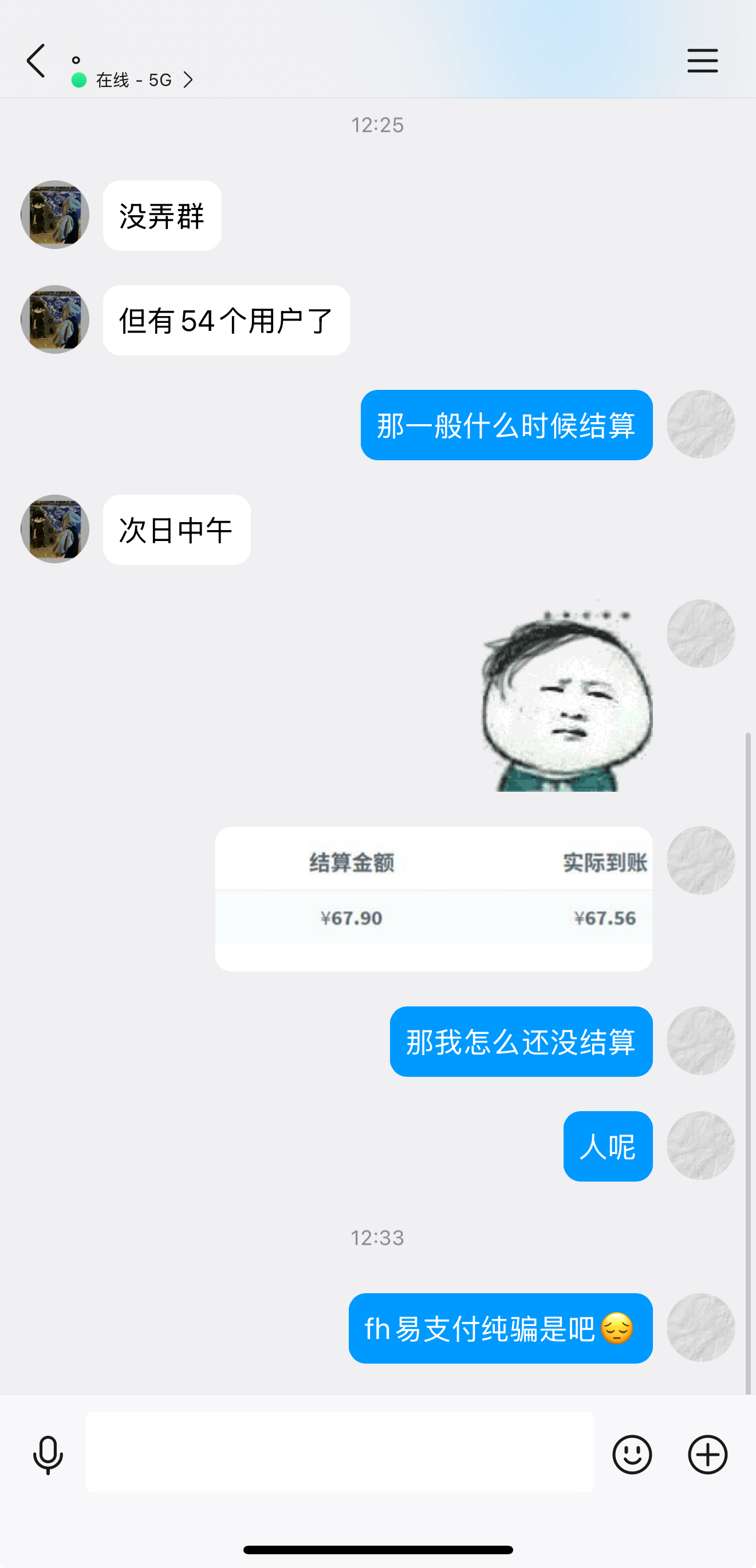Viewport: 756px width, 1568px height.
Task: Go back to the chat list
Action: tap(37, 61)
